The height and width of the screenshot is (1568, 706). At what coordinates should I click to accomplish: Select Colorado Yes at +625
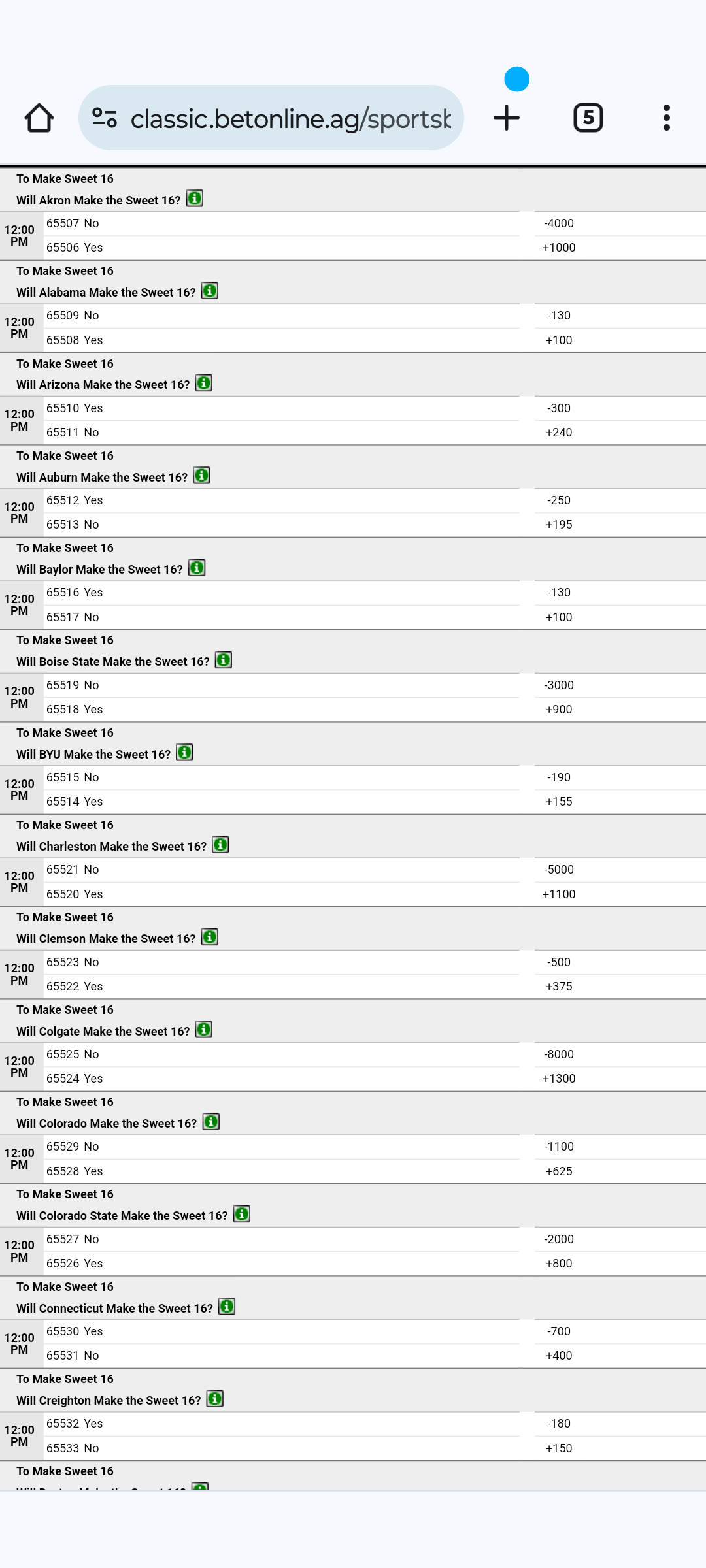click(x=558, y=1171)
